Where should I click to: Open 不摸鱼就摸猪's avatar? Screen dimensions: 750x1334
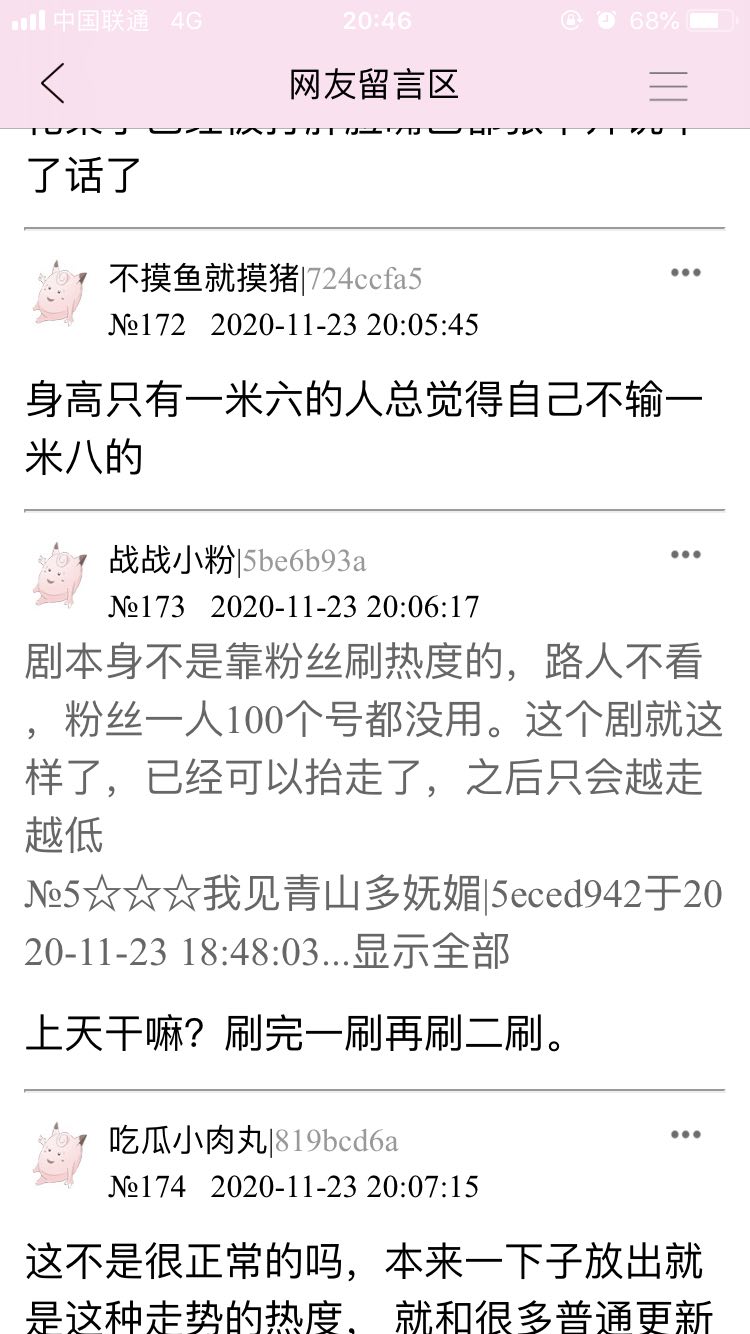pos(61,294)
